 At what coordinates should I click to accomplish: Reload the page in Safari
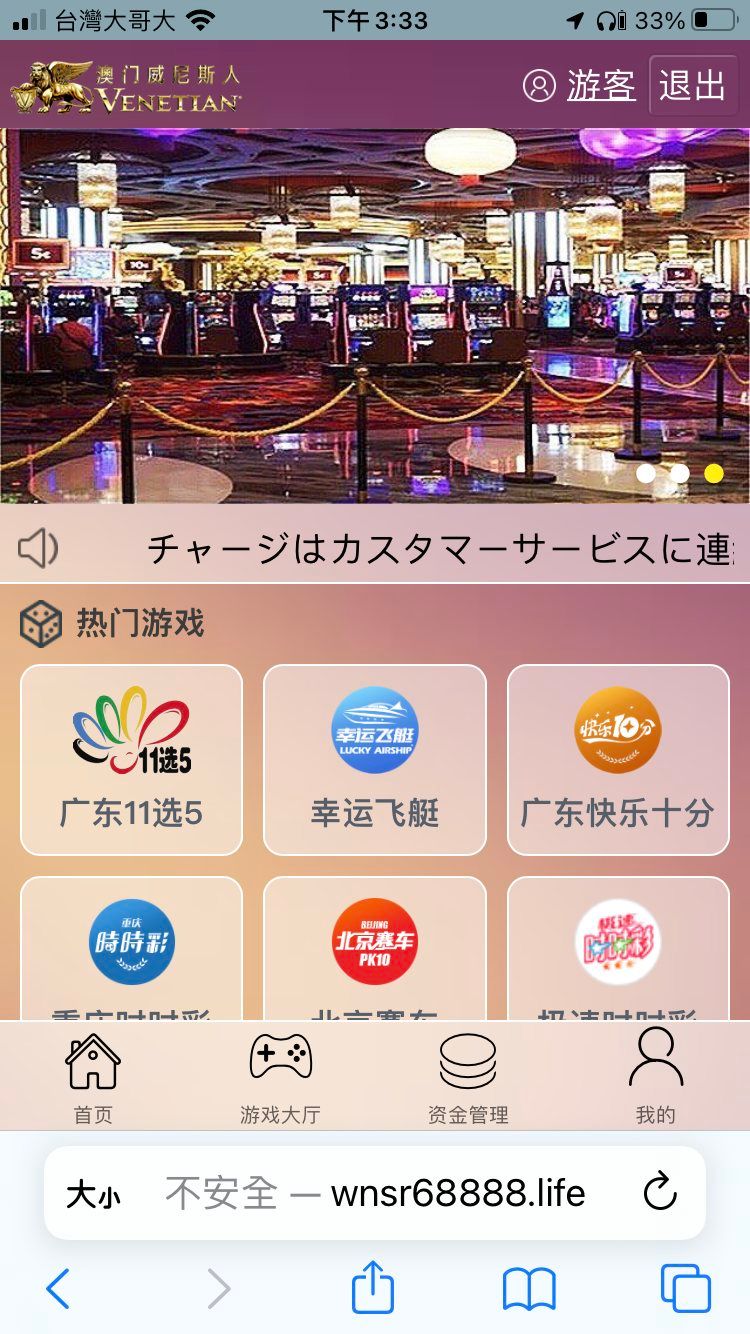[660, 1193]
